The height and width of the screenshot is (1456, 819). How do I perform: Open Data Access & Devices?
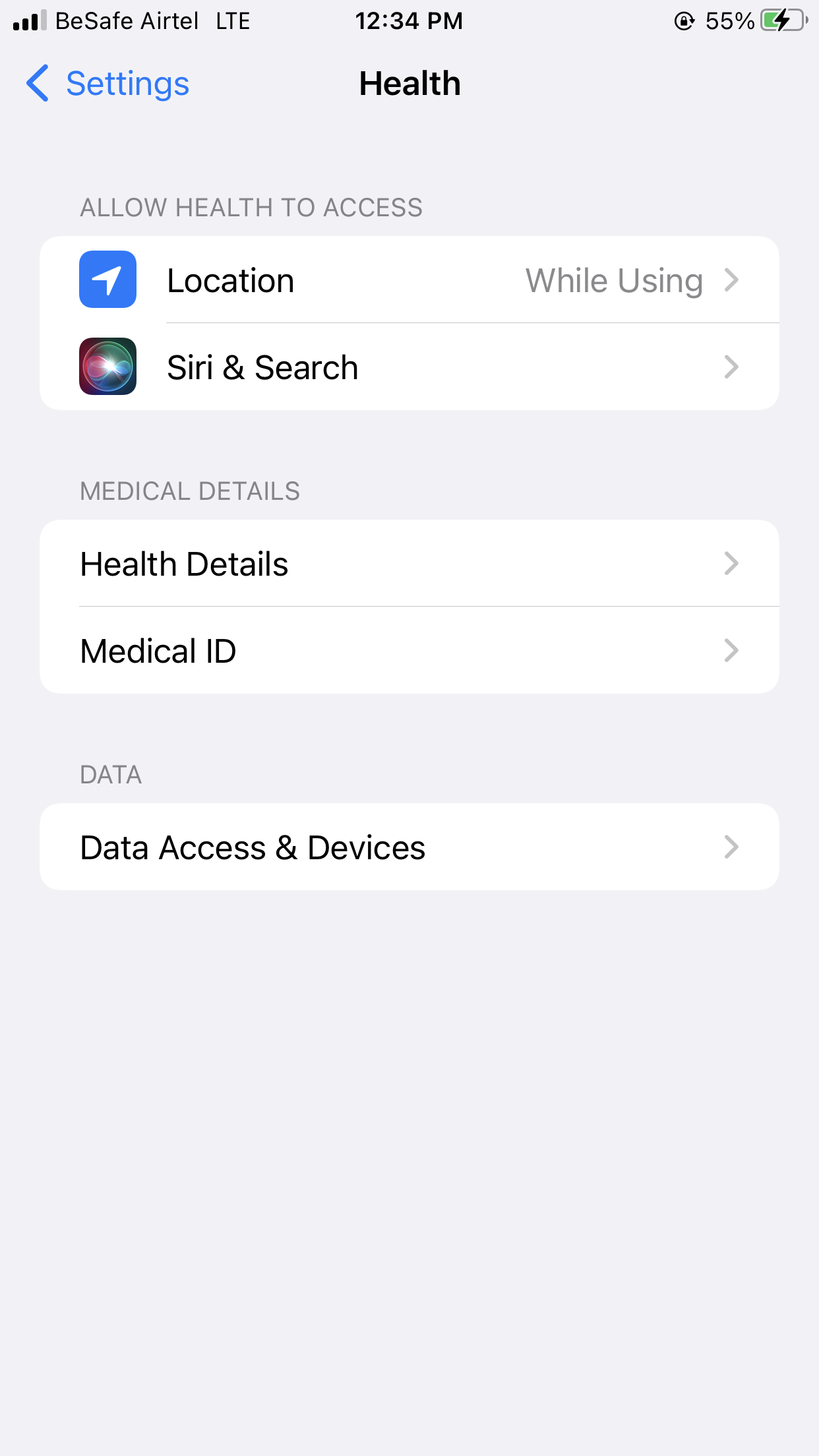point(409,847)
